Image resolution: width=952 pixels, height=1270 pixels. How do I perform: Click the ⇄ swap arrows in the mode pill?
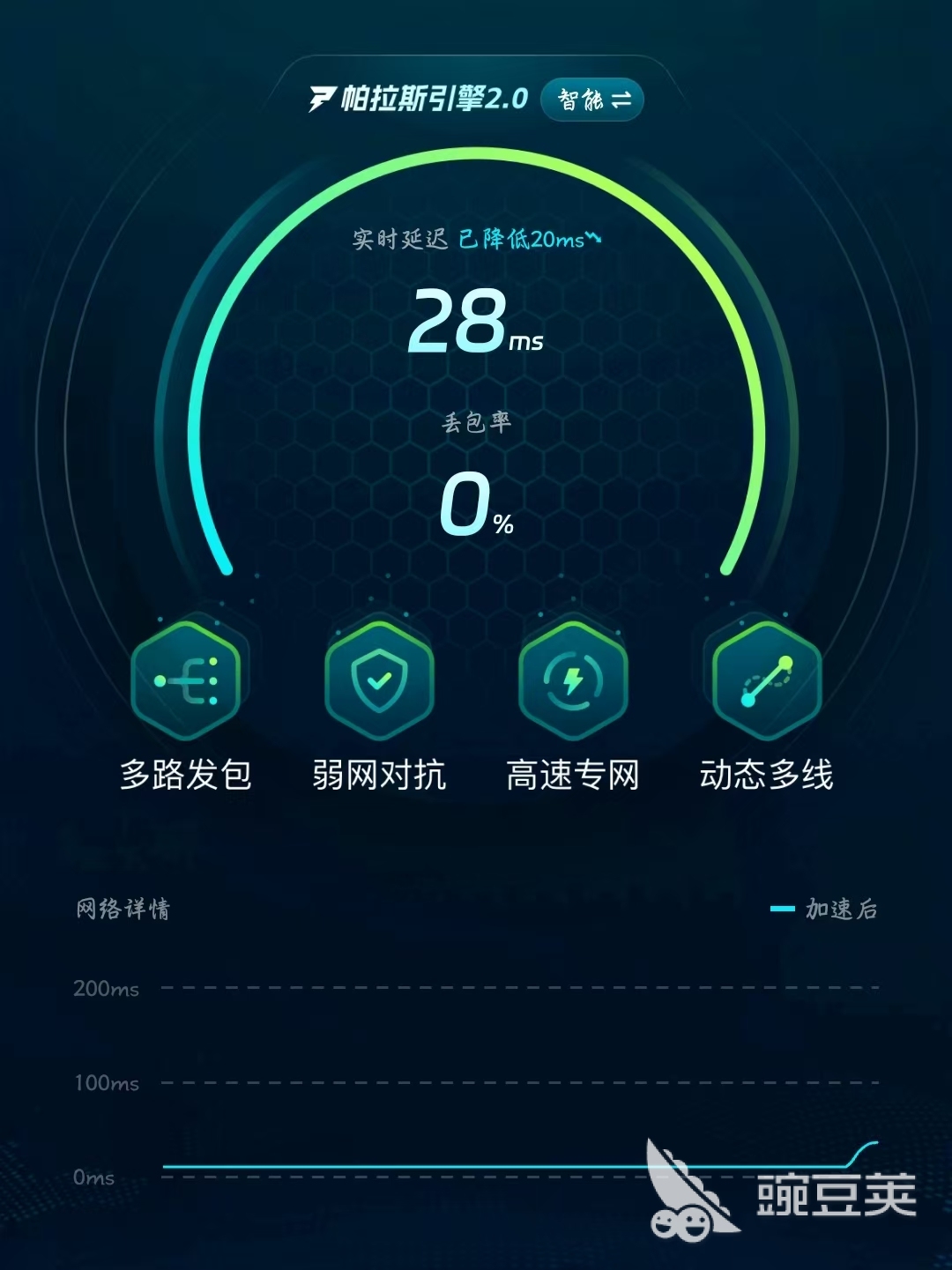623,99
